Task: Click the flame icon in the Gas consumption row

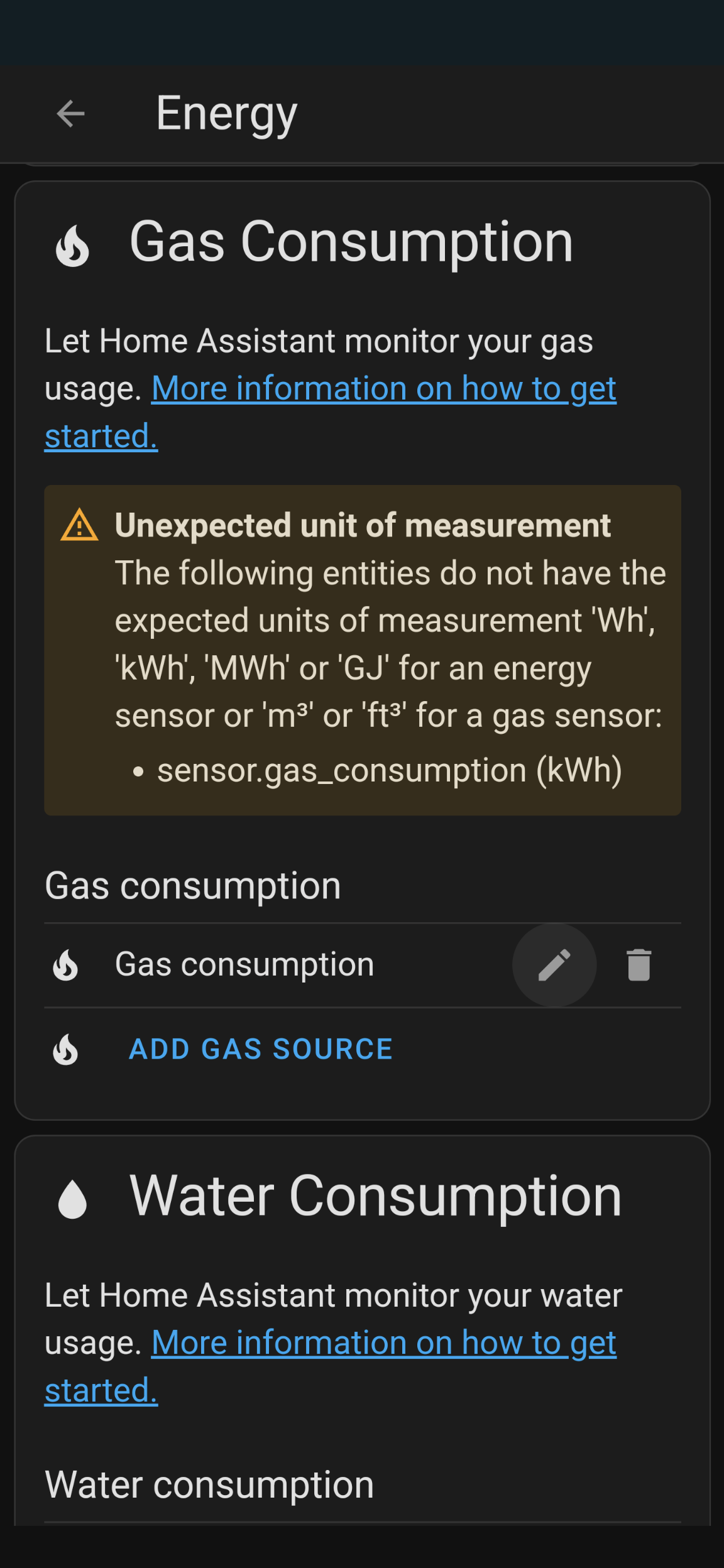Action: pyautogui.click(x=66, y=965)
